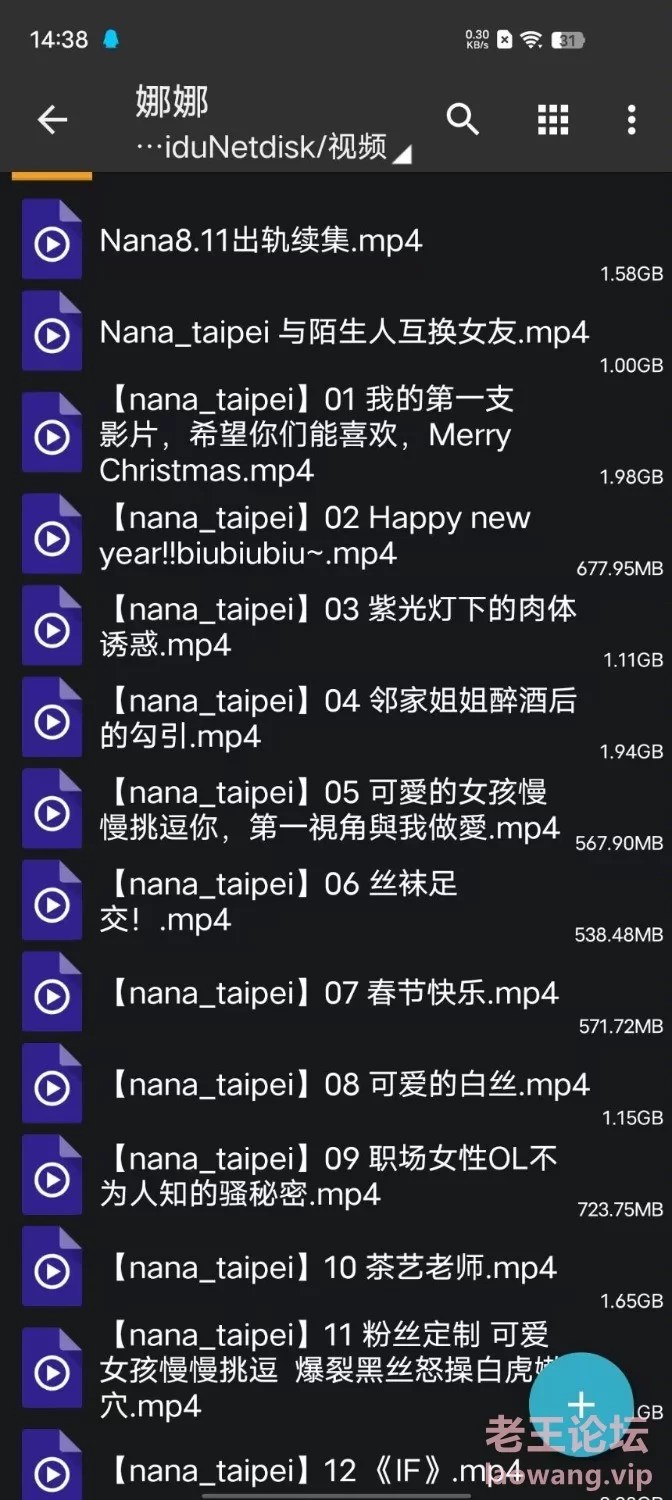Open the nana_taipei 04 file
The width and height of the screenshot is (672, 1500).
[x=336, y=721]
